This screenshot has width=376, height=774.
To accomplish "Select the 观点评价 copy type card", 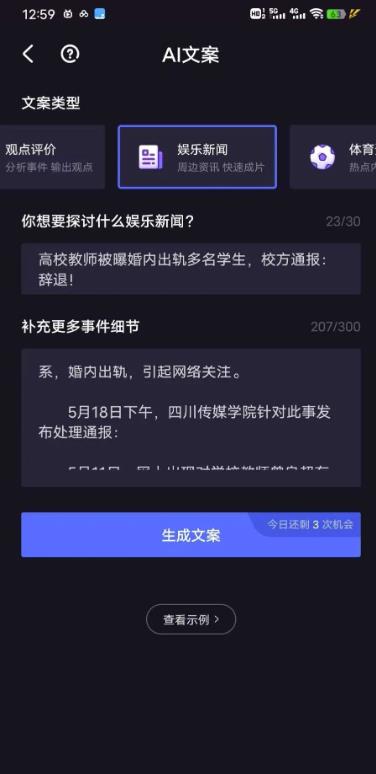I will pos(52,157).
